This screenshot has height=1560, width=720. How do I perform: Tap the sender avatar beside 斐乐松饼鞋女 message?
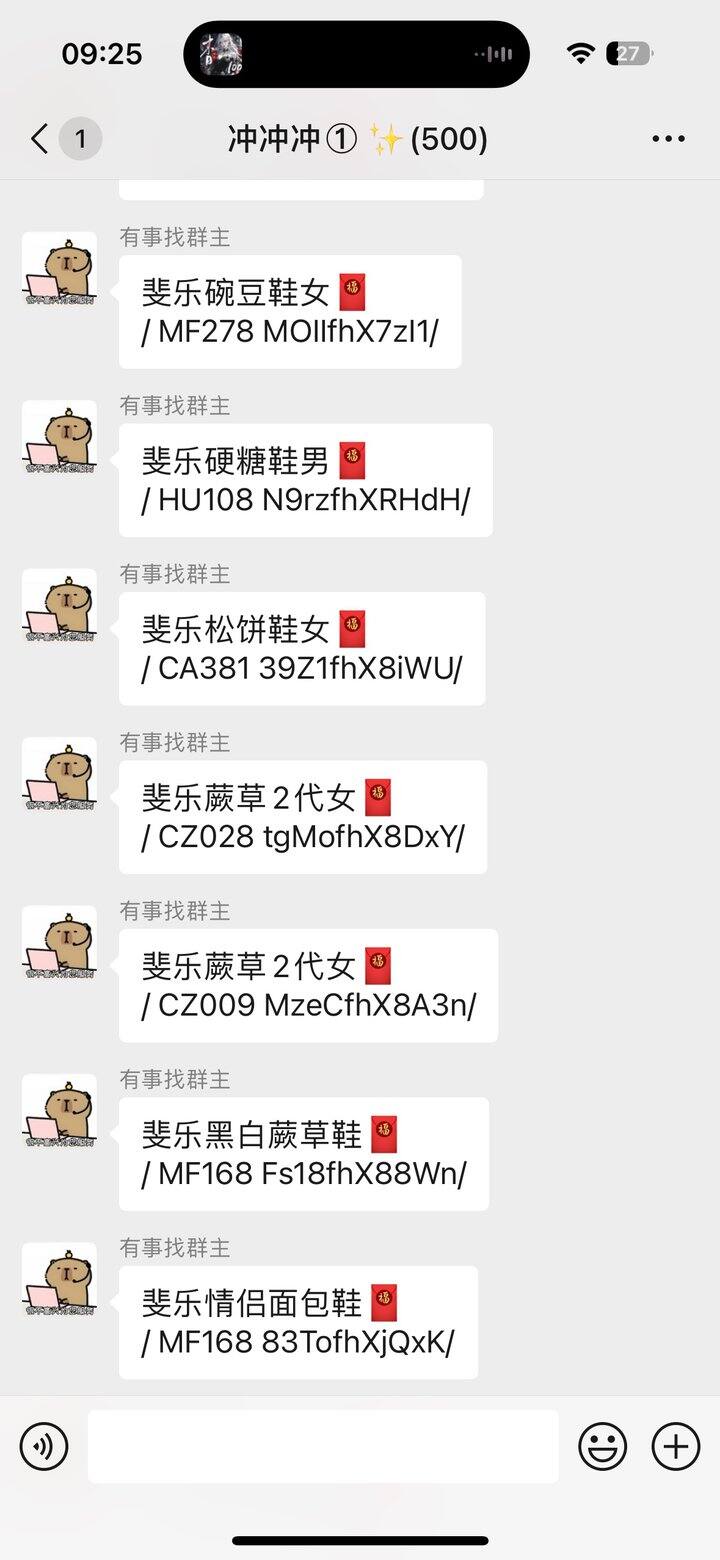pos(60,606)
